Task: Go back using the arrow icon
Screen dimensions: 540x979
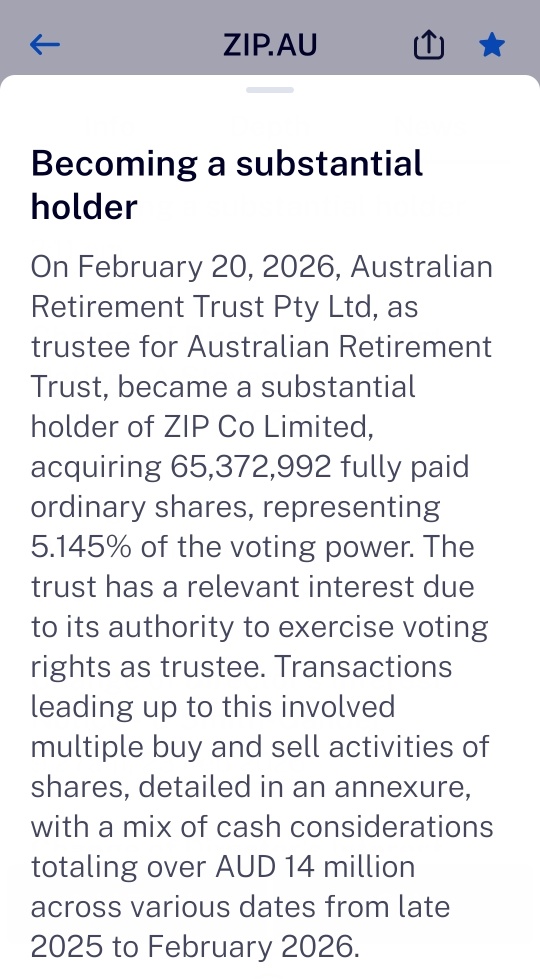Action: coord(45,44)
